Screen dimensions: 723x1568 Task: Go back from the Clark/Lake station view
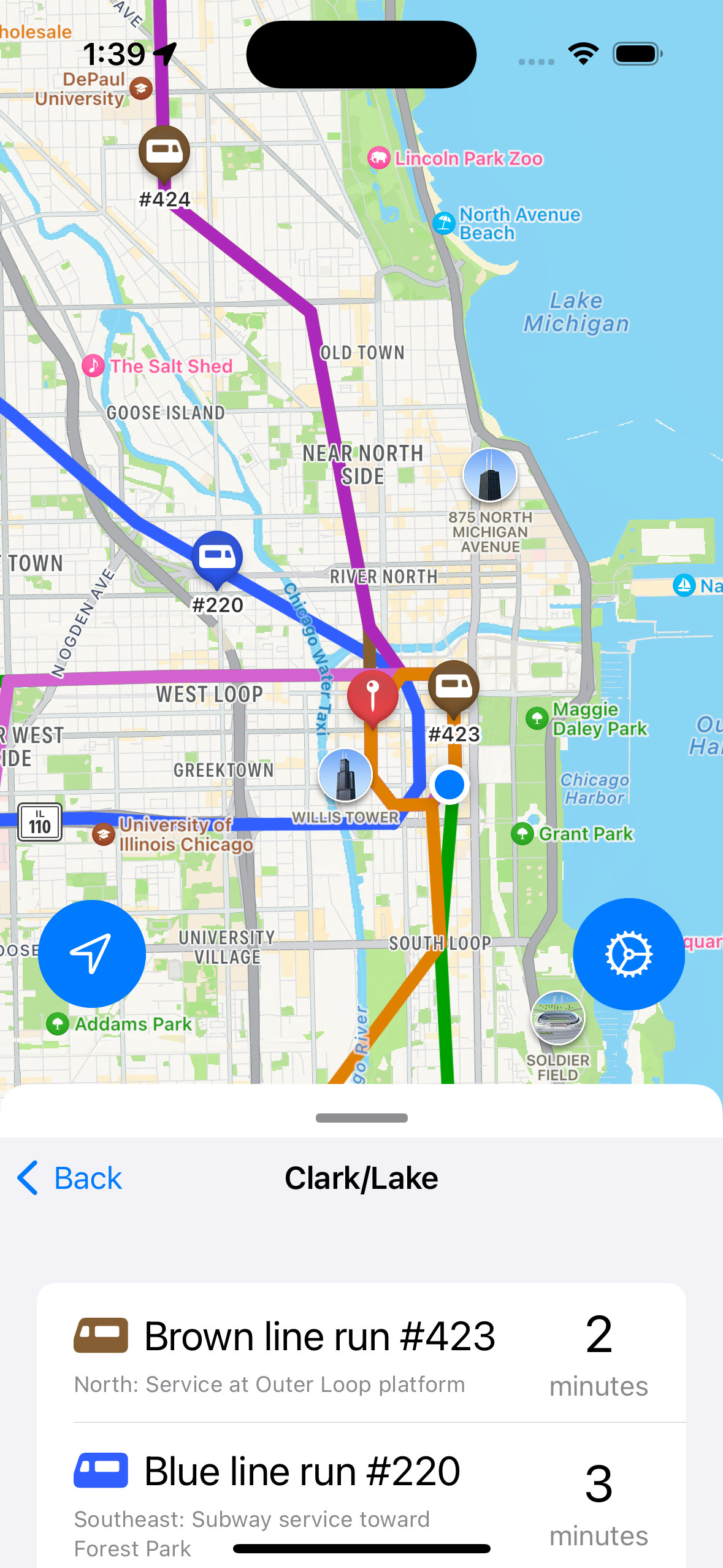pyautogui.click(x=71, y=1178)
